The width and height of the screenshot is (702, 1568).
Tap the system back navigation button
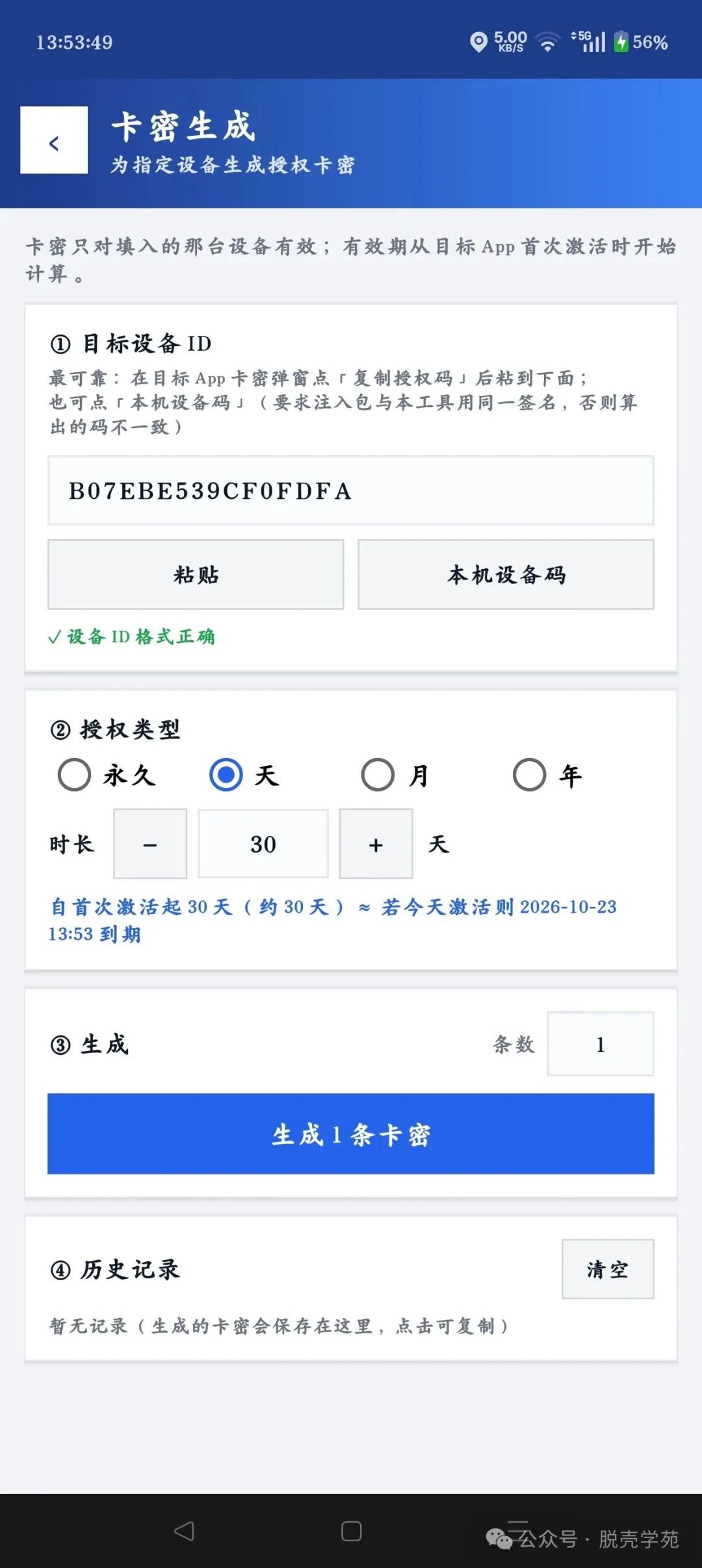185,1532
